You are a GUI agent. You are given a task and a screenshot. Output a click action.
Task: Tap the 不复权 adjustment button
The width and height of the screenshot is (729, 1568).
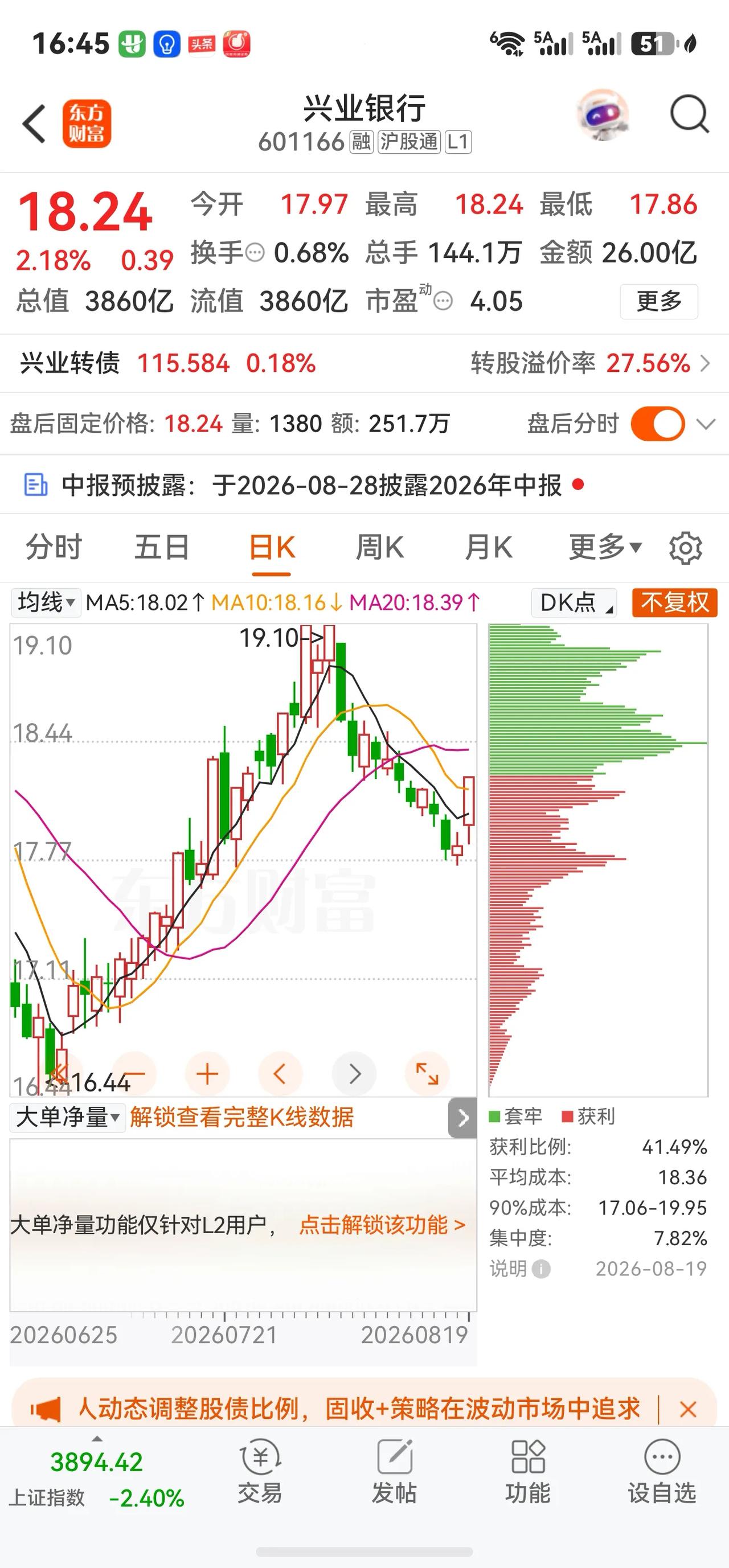point(675,602)
